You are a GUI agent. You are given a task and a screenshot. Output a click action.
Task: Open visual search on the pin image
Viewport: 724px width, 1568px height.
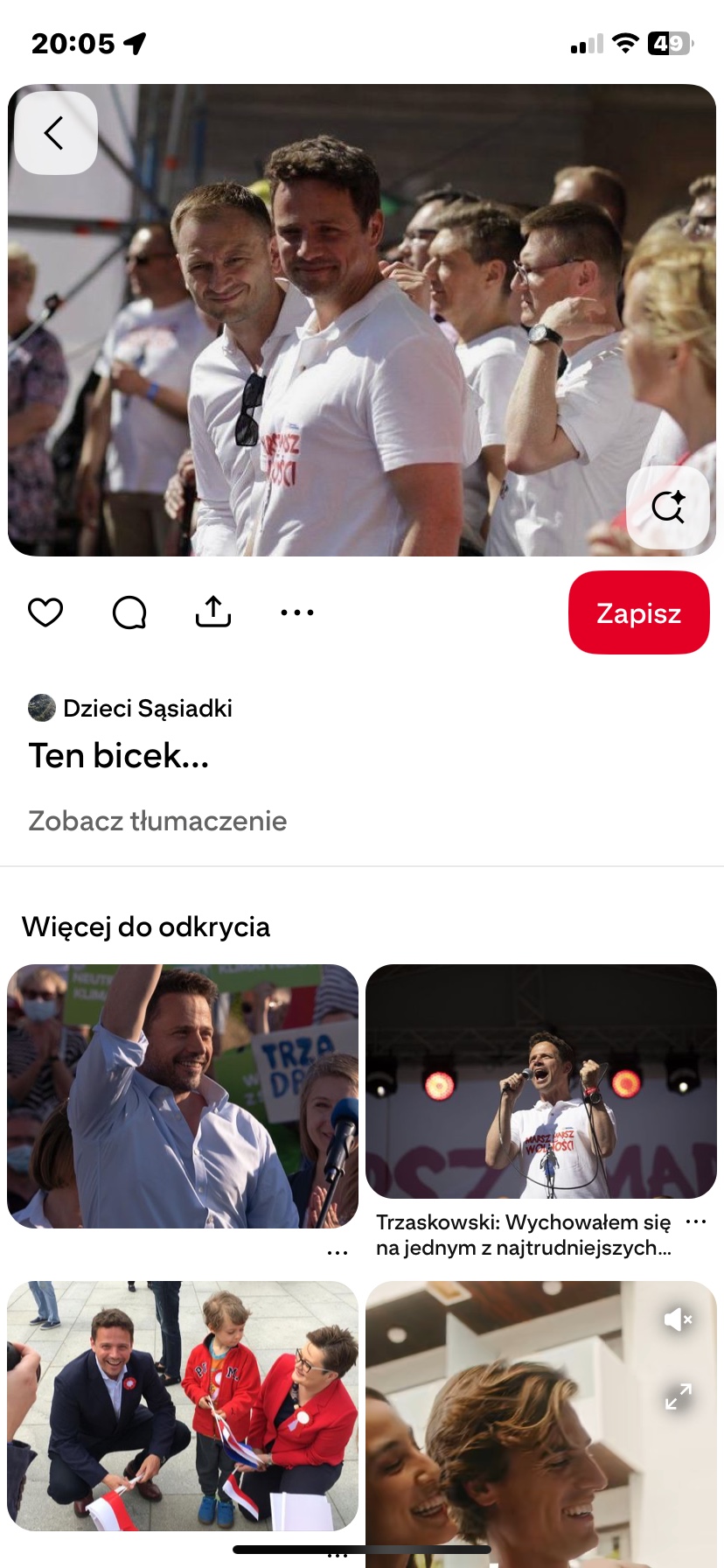click(x=668, y=507)
